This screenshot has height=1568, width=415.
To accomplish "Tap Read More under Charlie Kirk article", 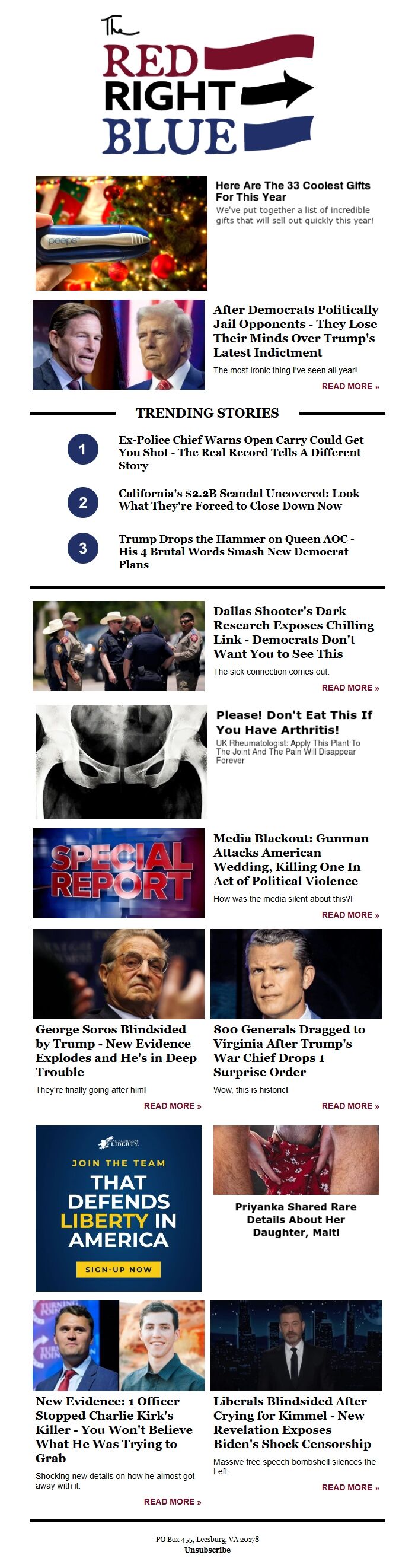I will click(172, 1502).
